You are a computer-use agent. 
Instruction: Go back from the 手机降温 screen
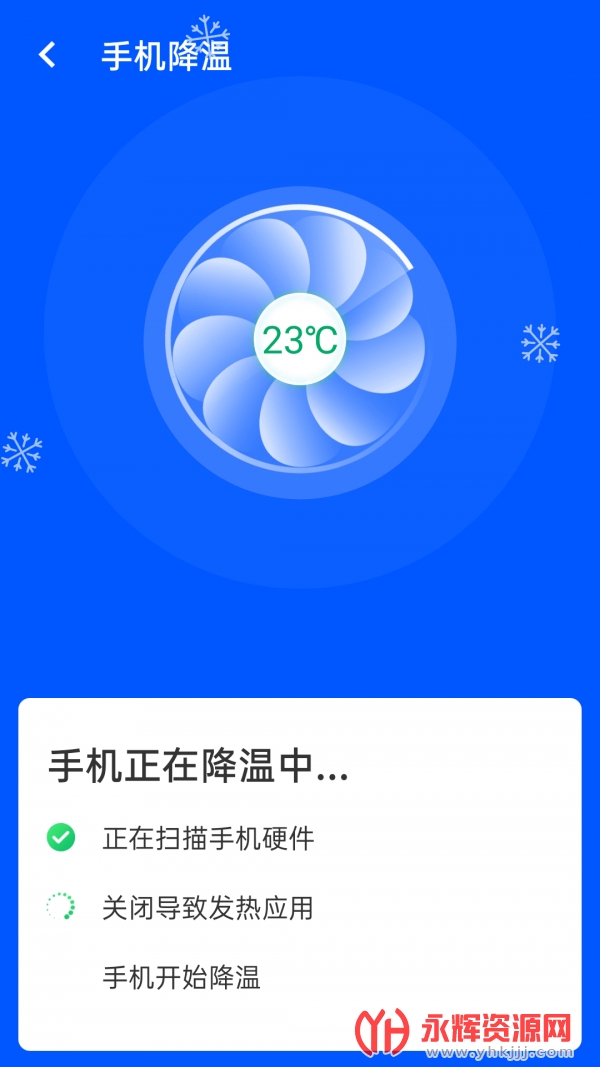point(47,55)
